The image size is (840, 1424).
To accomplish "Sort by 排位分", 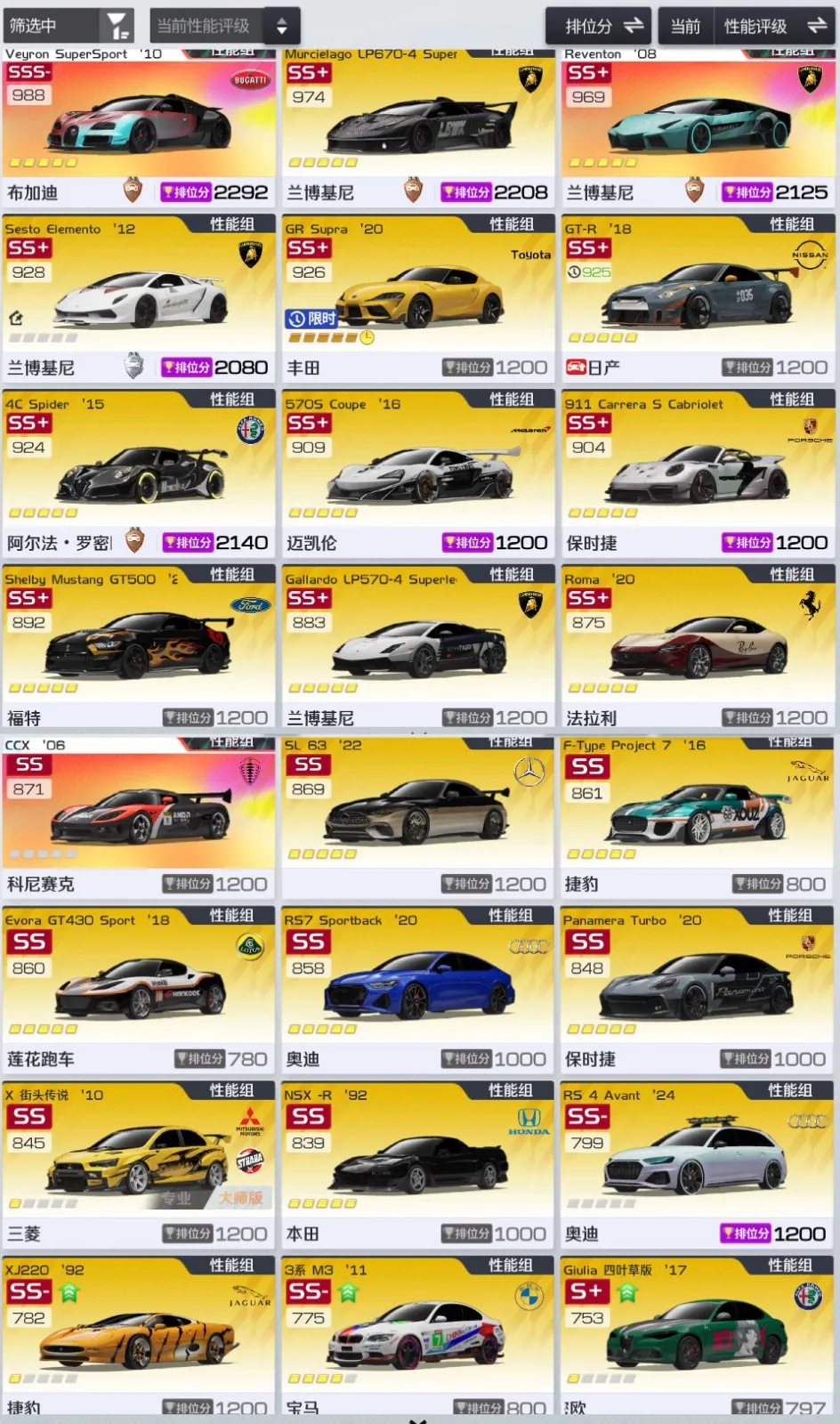I will tap(598, 26).
